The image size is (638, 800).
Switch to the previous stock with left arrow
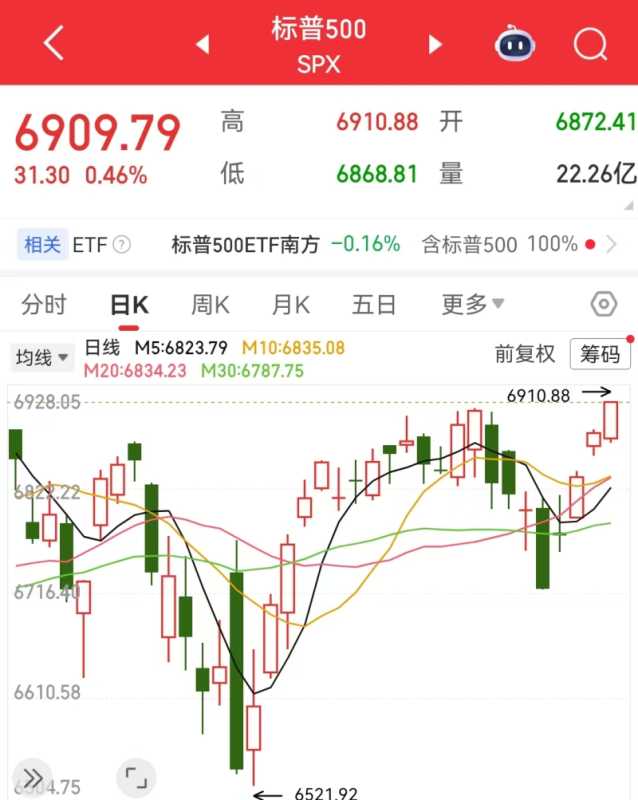203,44
